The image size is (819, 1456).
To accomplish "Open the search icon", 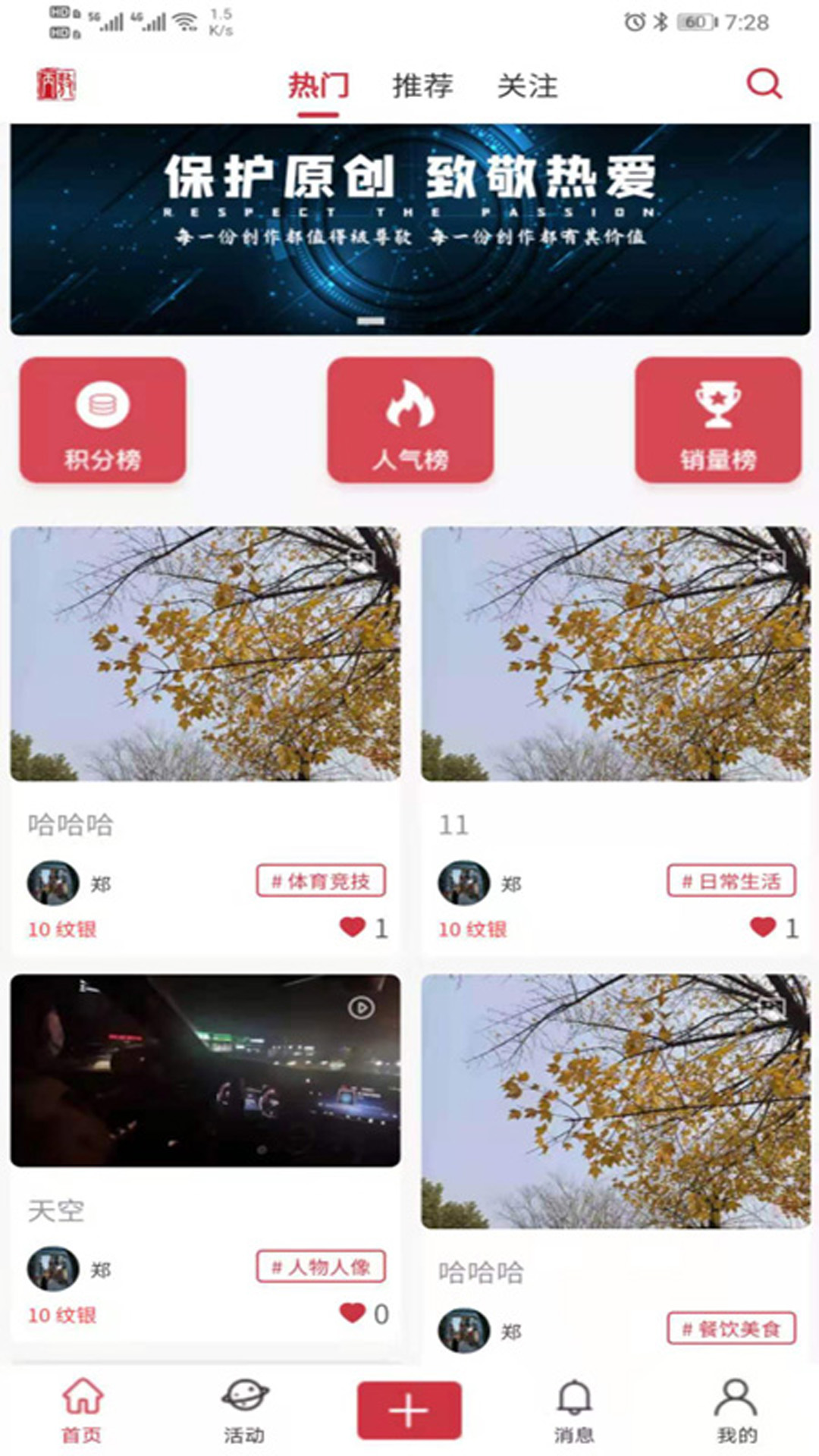I will coord(764,84).
